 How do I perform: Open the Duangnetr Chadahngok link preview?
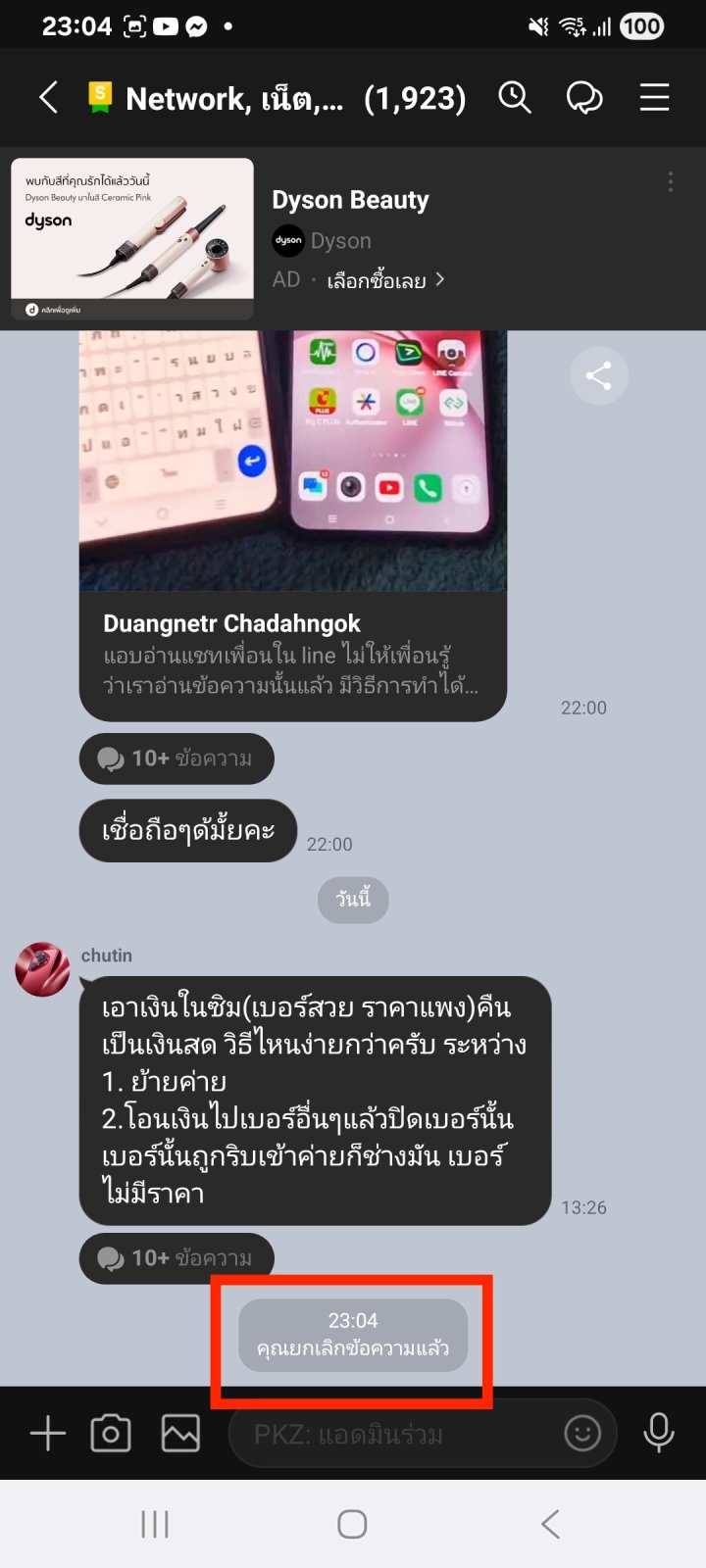click(x=292, y=655)
